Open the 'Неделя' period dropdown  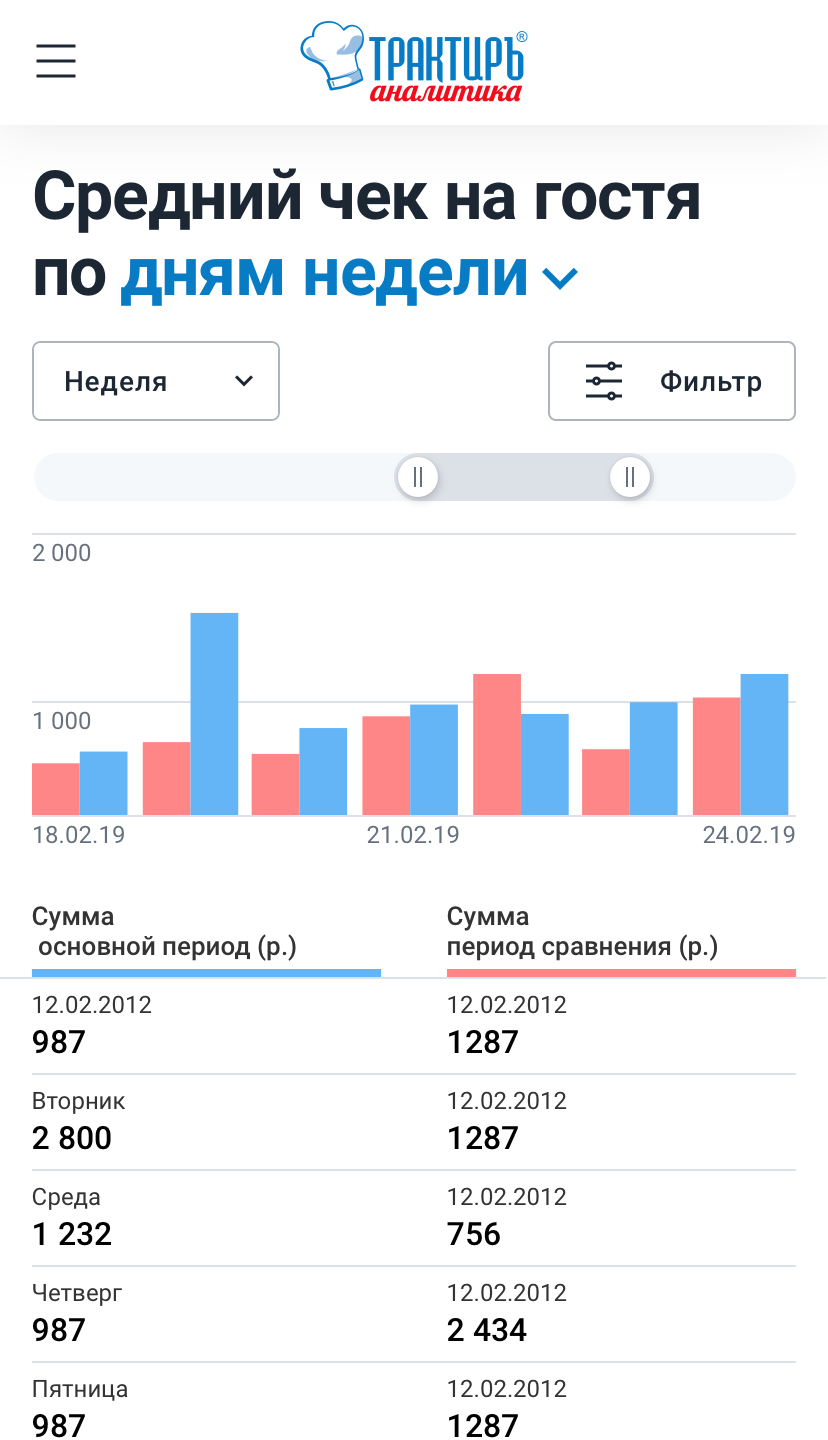click(156, 381)
